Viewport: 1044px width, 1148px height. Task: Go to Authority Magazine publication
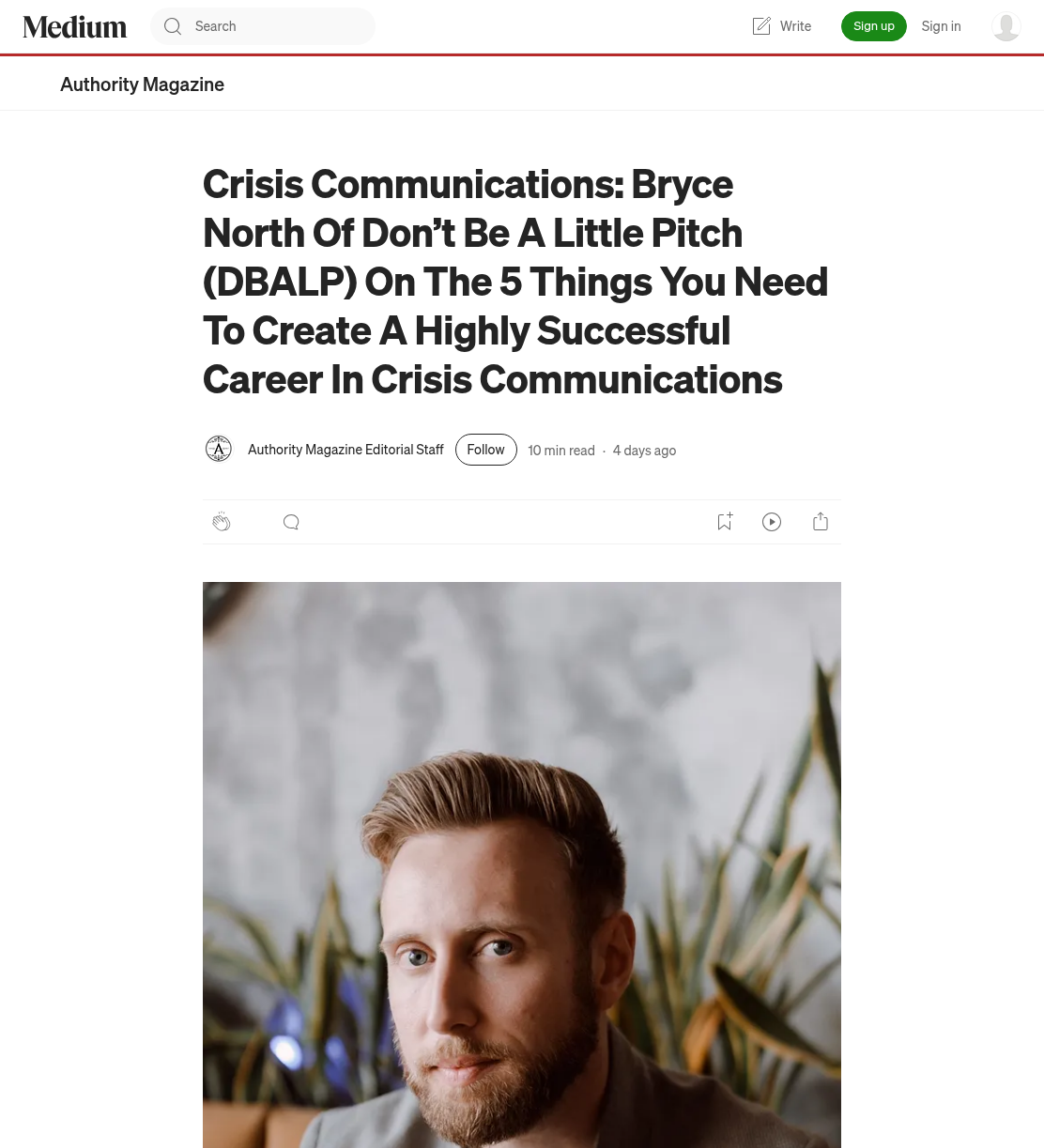[x=142, y=84]
